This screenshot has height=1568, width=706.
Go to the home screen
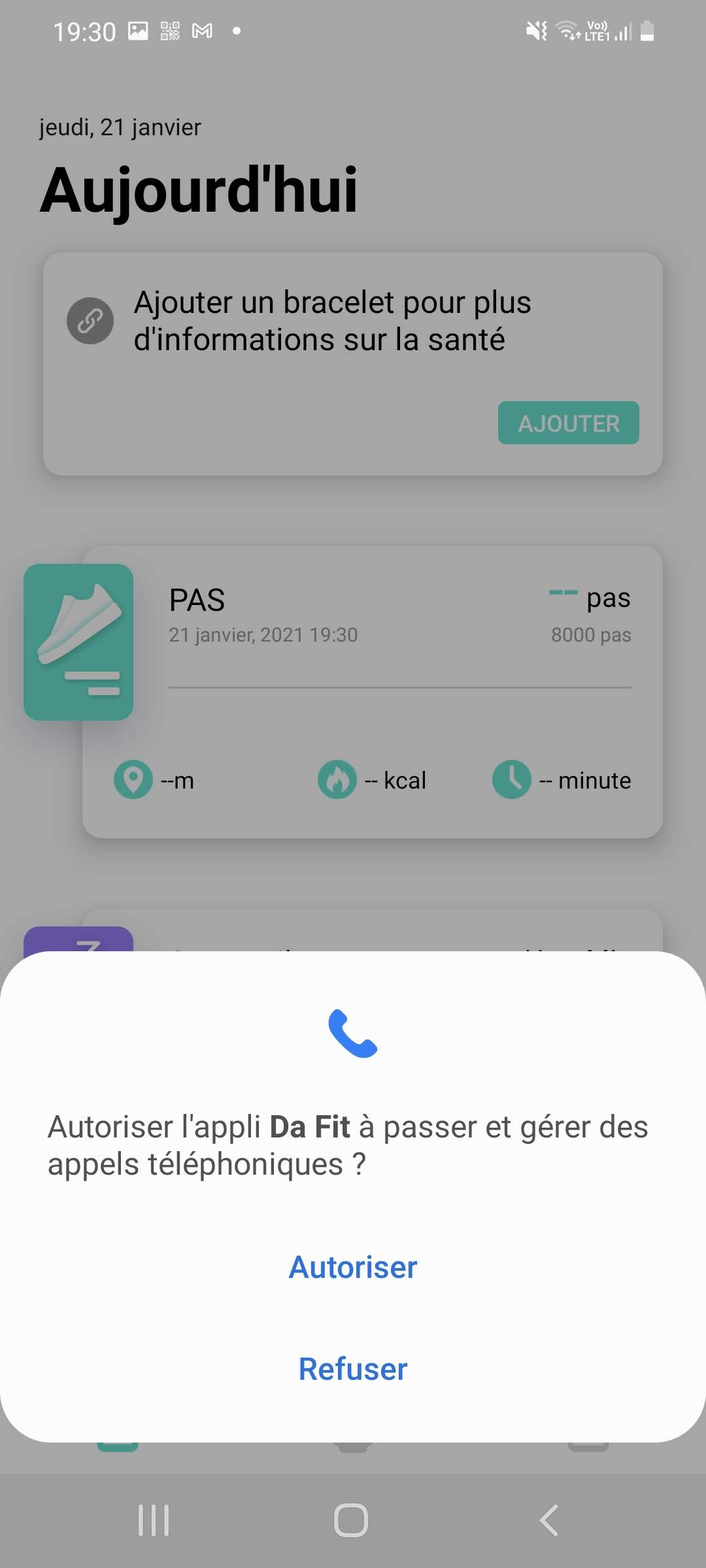coord(351,1520)
